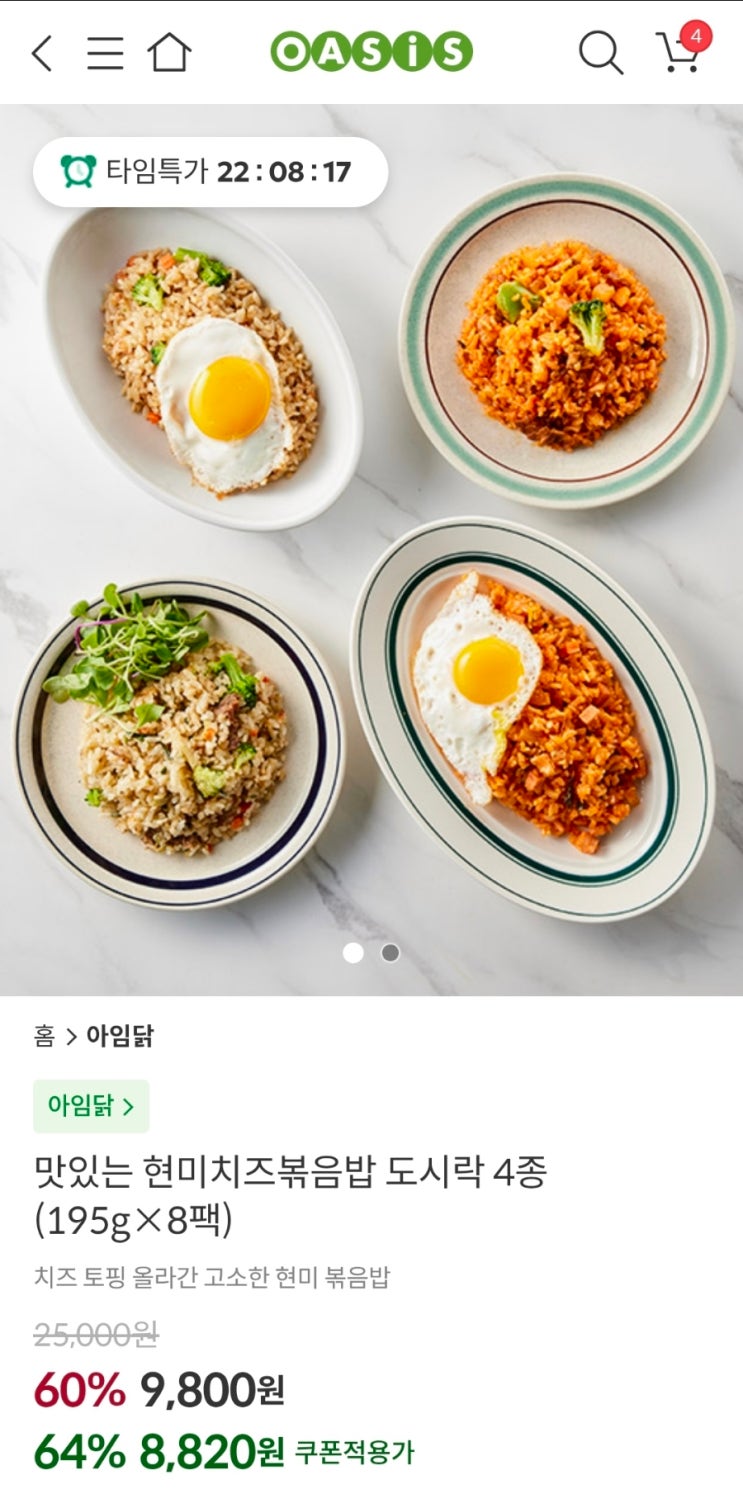The height and width of the screenshot is (1494, 743).
Task: Tap the 아임닭 brand chip
Action: click(91, 1106)
